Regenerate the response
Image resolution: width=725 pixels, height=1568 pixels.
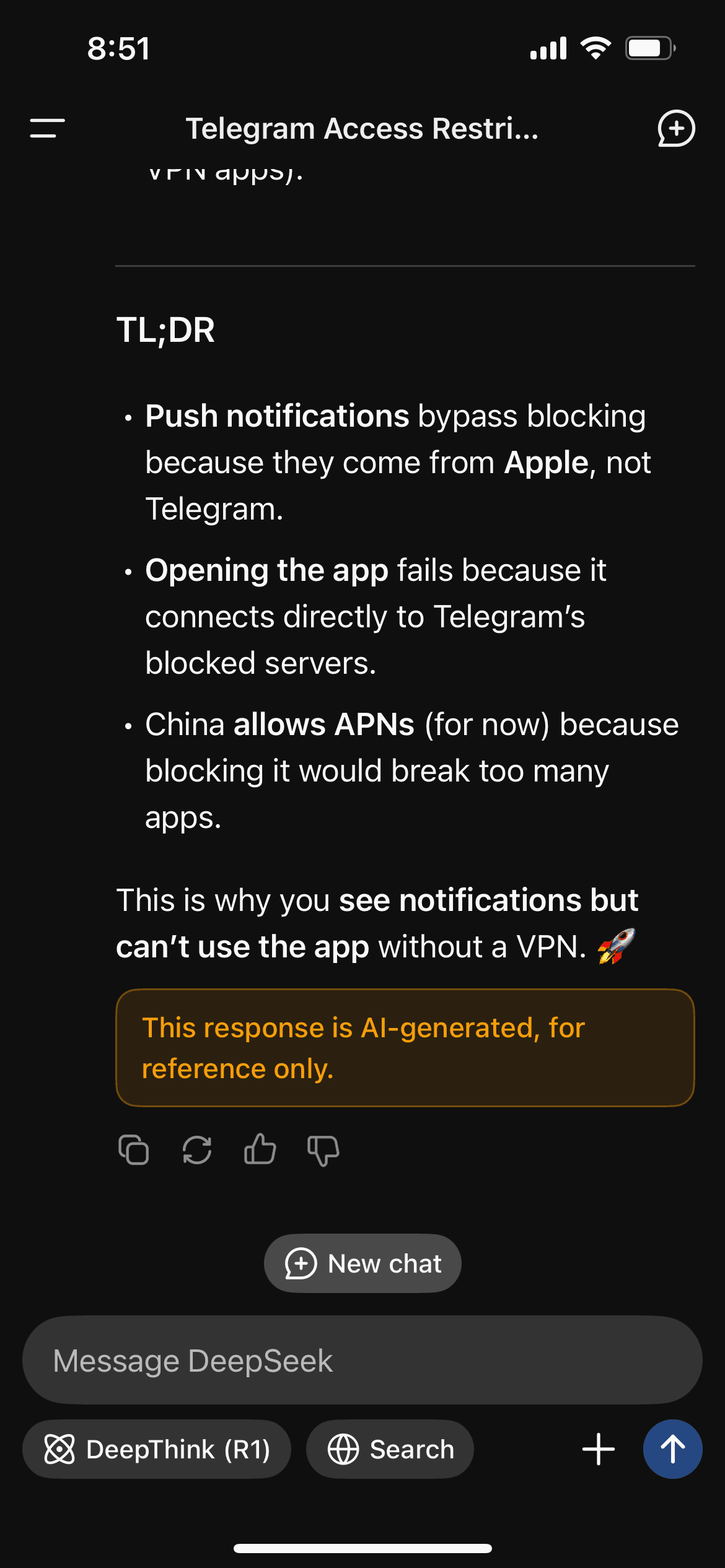(x=197, y=1150)
